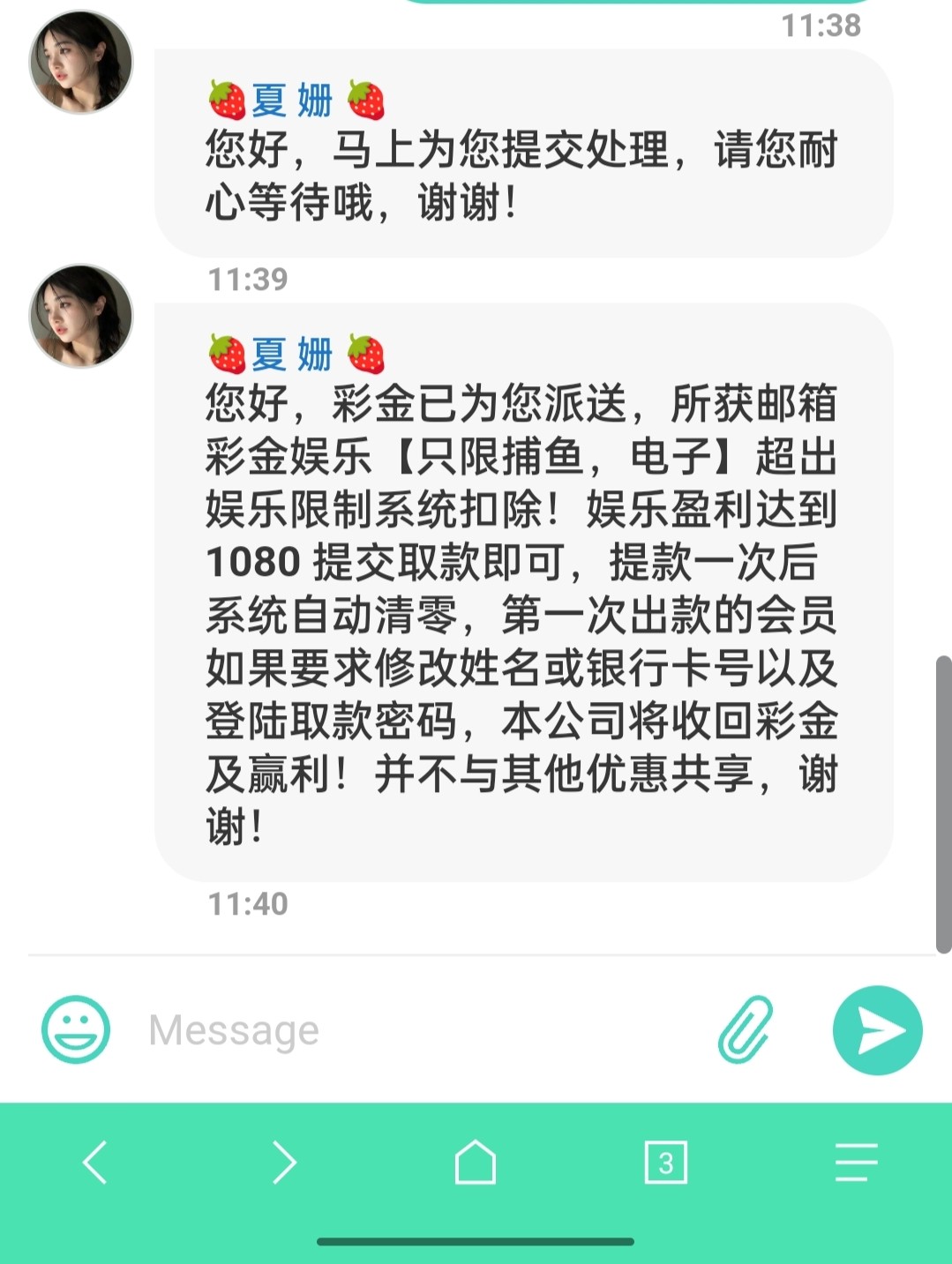Open the emoji picker
952x1264 pixels.
pyautogui.click(x=76, y=1029)
